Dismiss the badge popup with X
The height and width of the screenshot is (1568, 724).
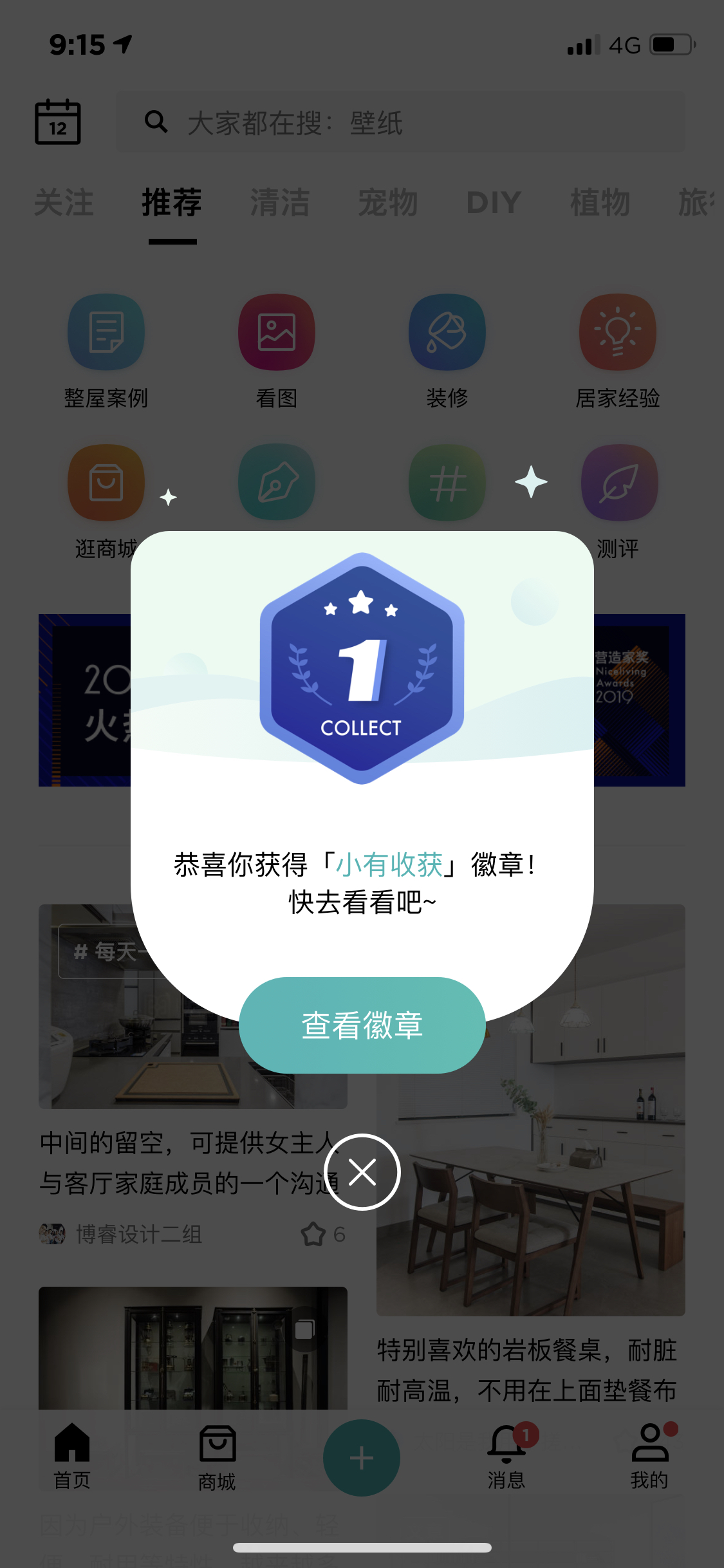pyautogui.click(x=362, y=1172)
